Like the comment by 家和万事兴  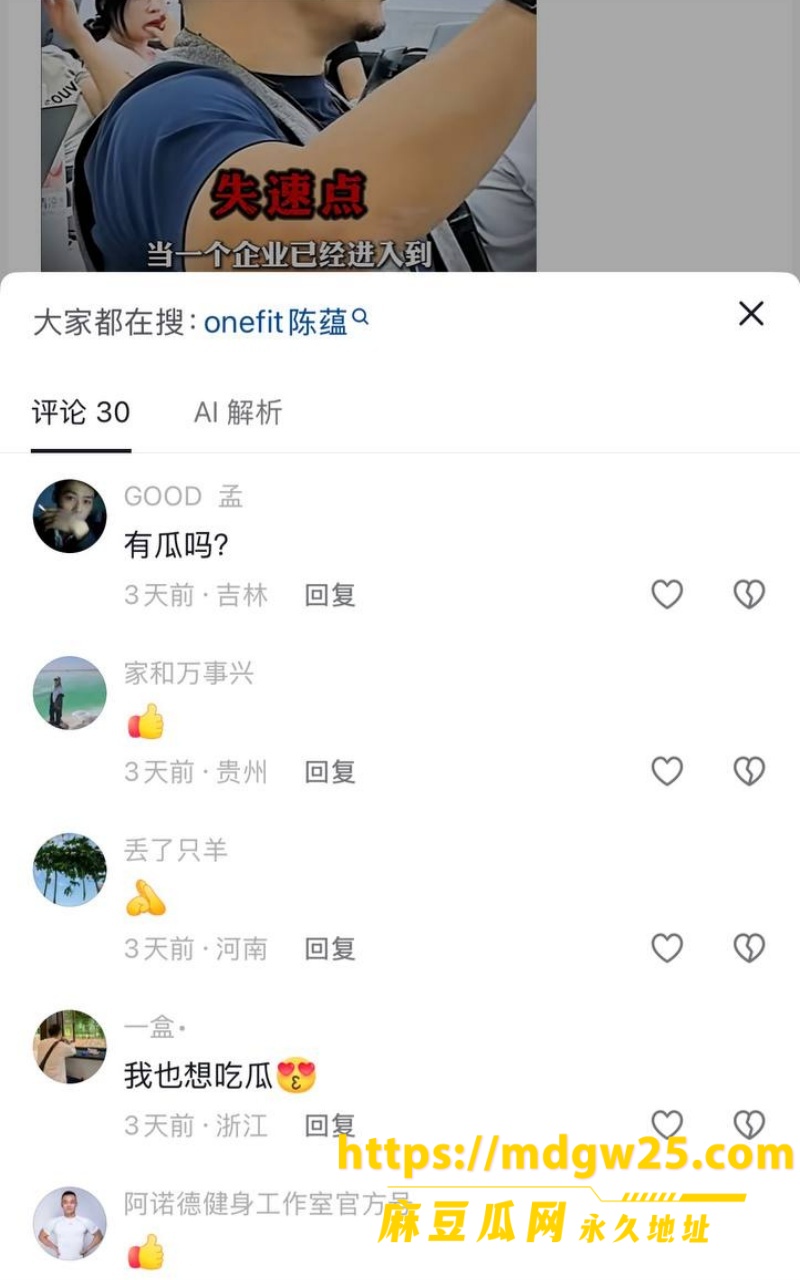tap(667, 771)
